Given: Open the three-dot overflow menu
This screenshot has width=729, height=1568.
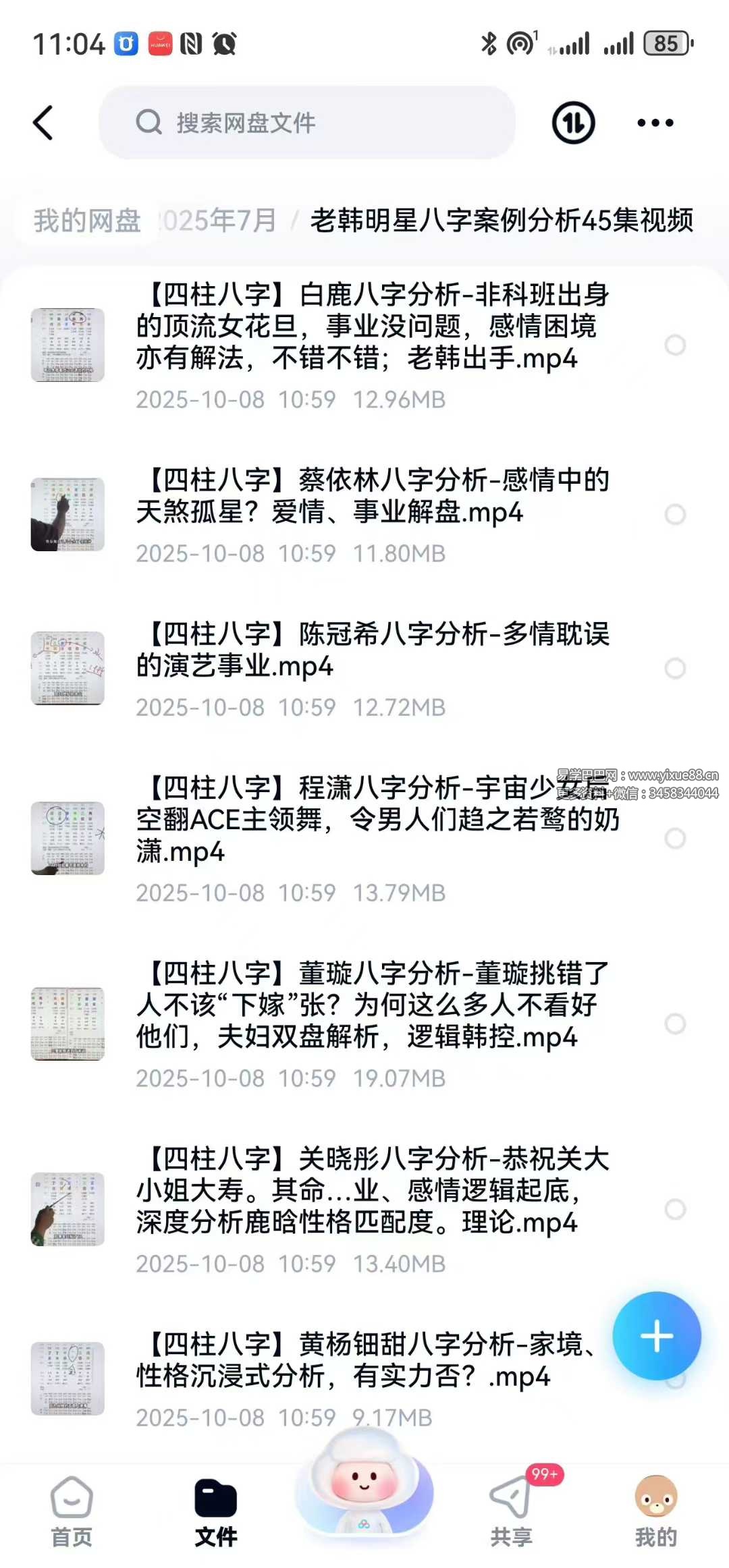Looking at the screenshot, I should pyautogui.click(x=655, y=123).
